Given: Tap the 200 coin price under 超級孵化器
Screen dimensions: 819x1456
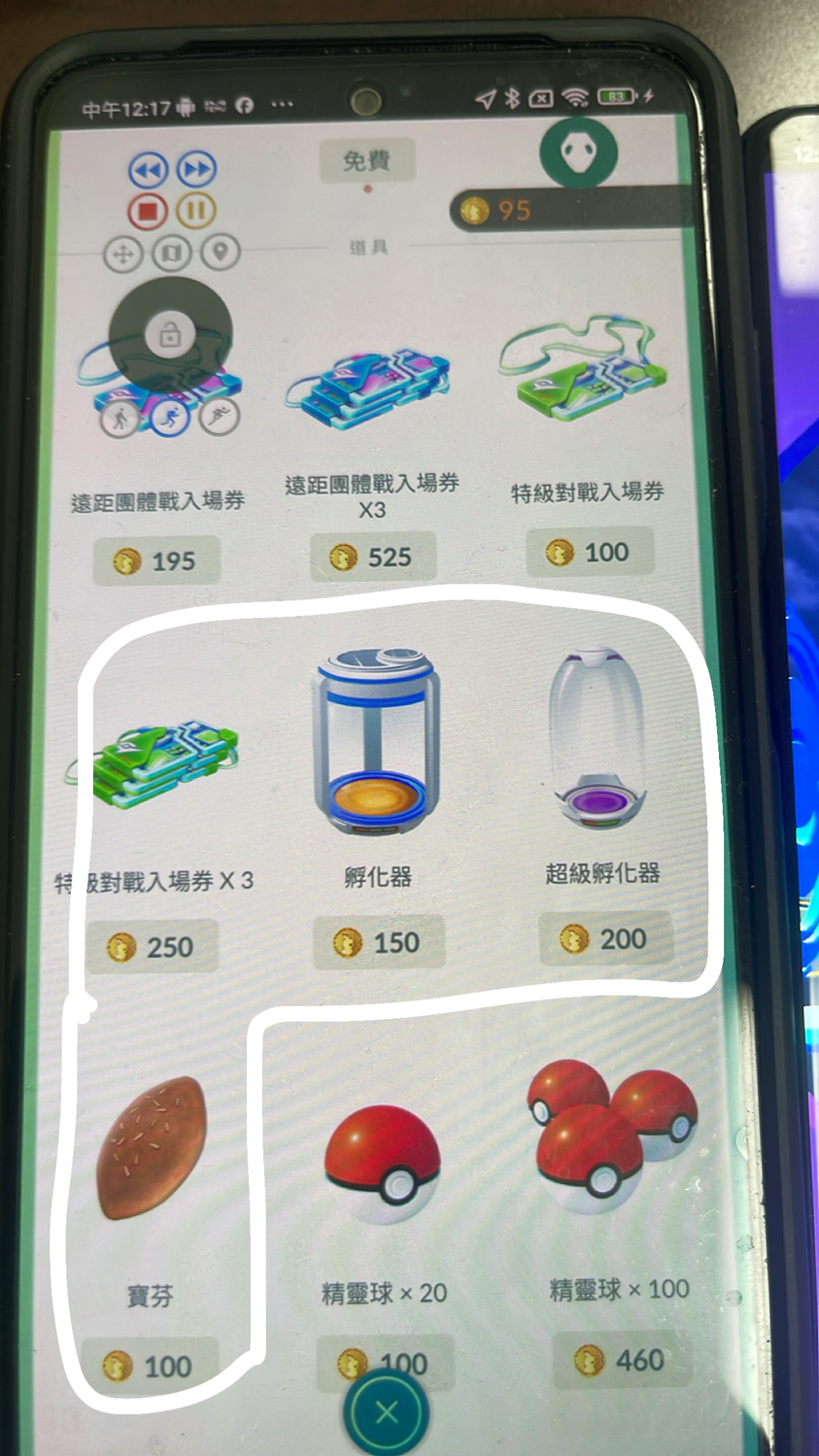Looking at the screenshot, I should click(605, 938).
